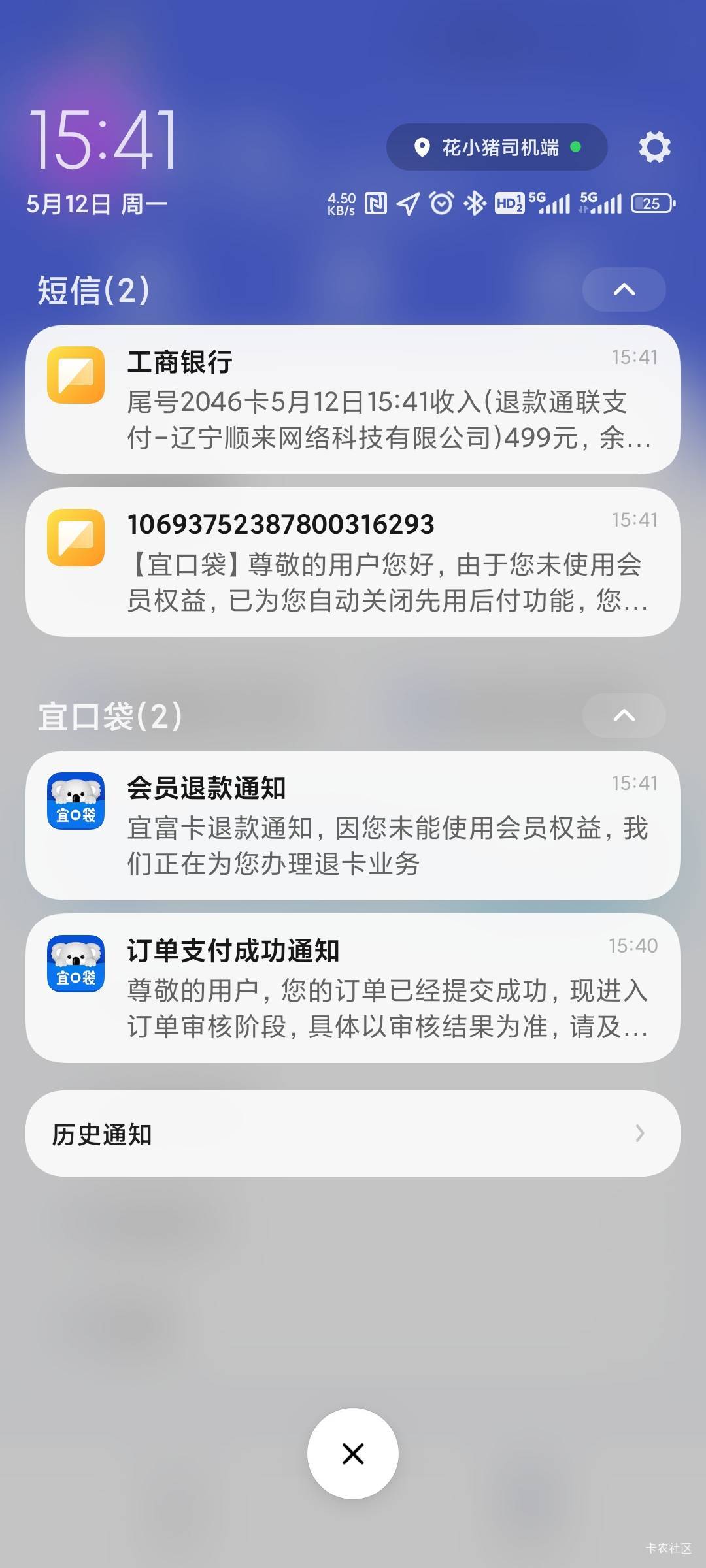
Task: Open the 会员退款通知 notification
Action: pyautogui.click(x=353, y=825)
